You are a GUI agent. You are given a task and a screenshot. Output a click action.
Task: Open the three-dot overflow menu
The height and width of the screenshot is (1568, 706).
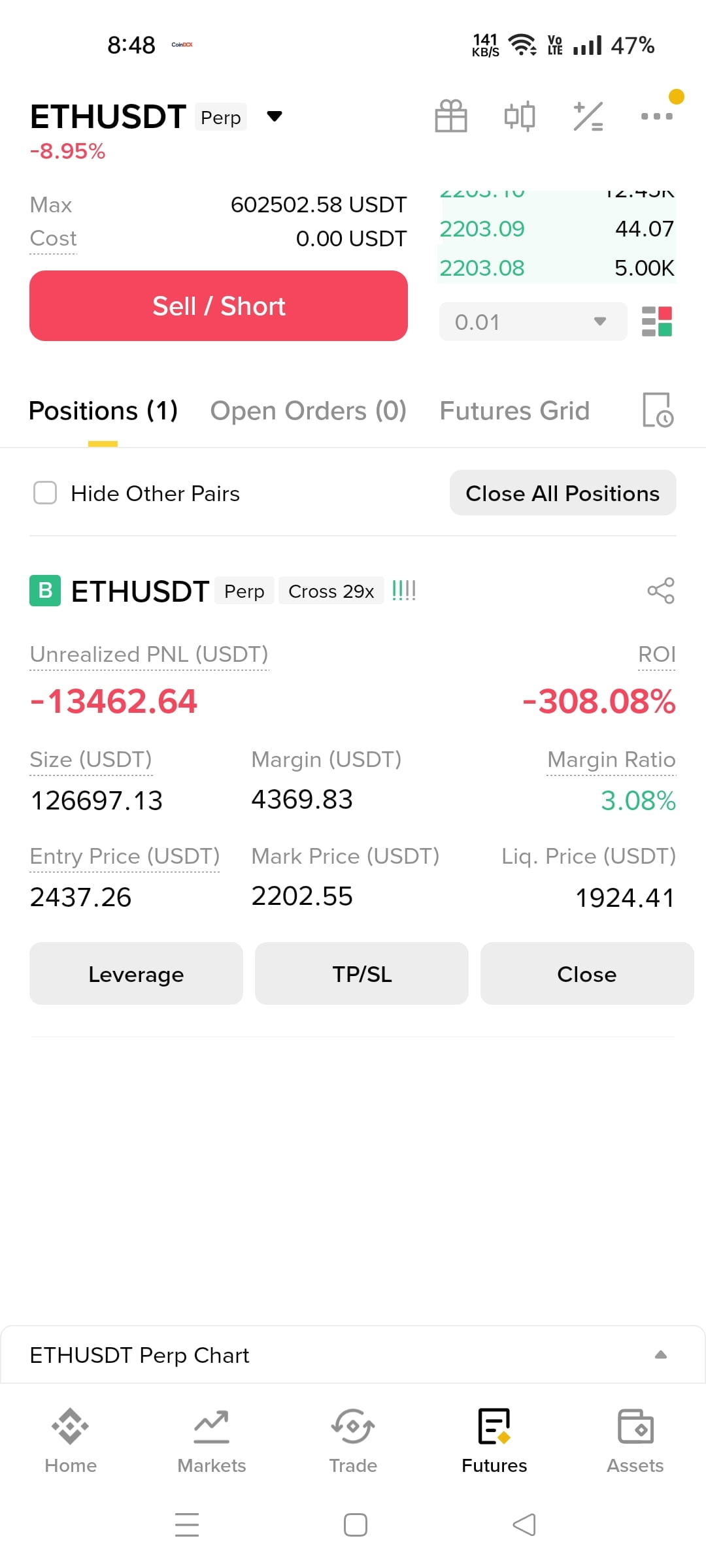point(656,116)
